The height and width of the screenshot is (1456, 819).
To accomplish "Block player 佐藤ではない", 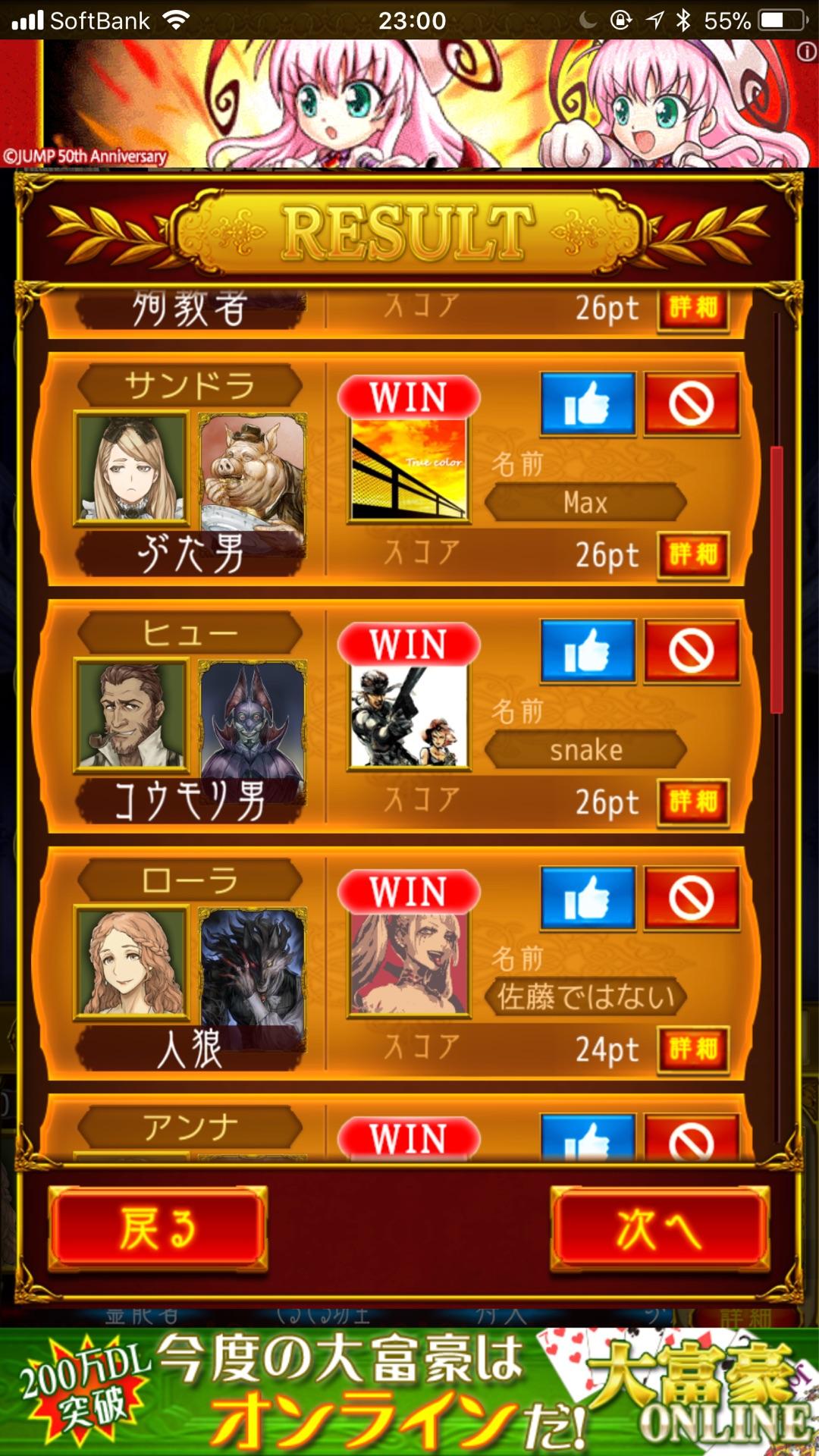I will coord(692,898).
